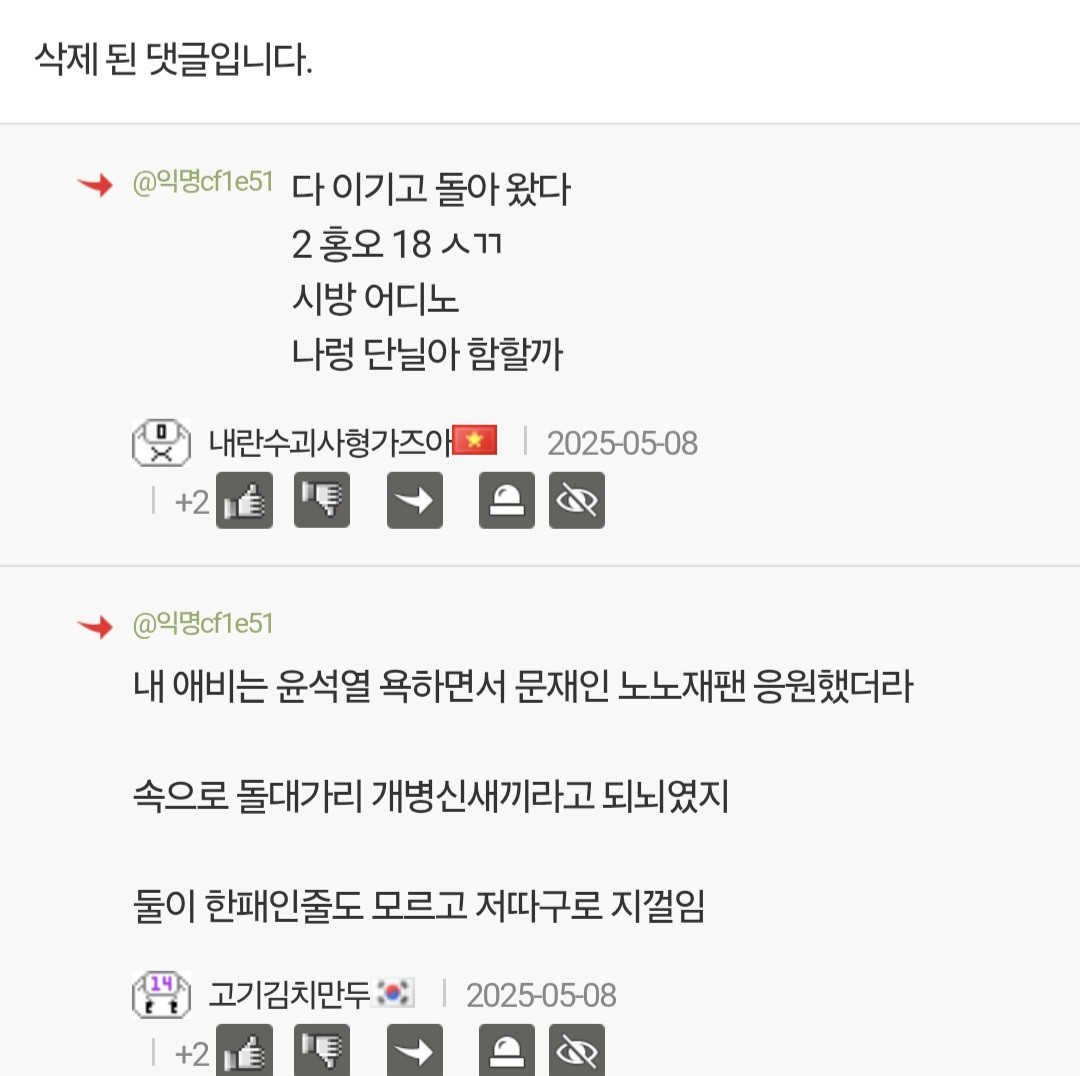1080x1076 pixels.
Task: Upvote the comment by 고기김치만두
Action: [245, 1050]
